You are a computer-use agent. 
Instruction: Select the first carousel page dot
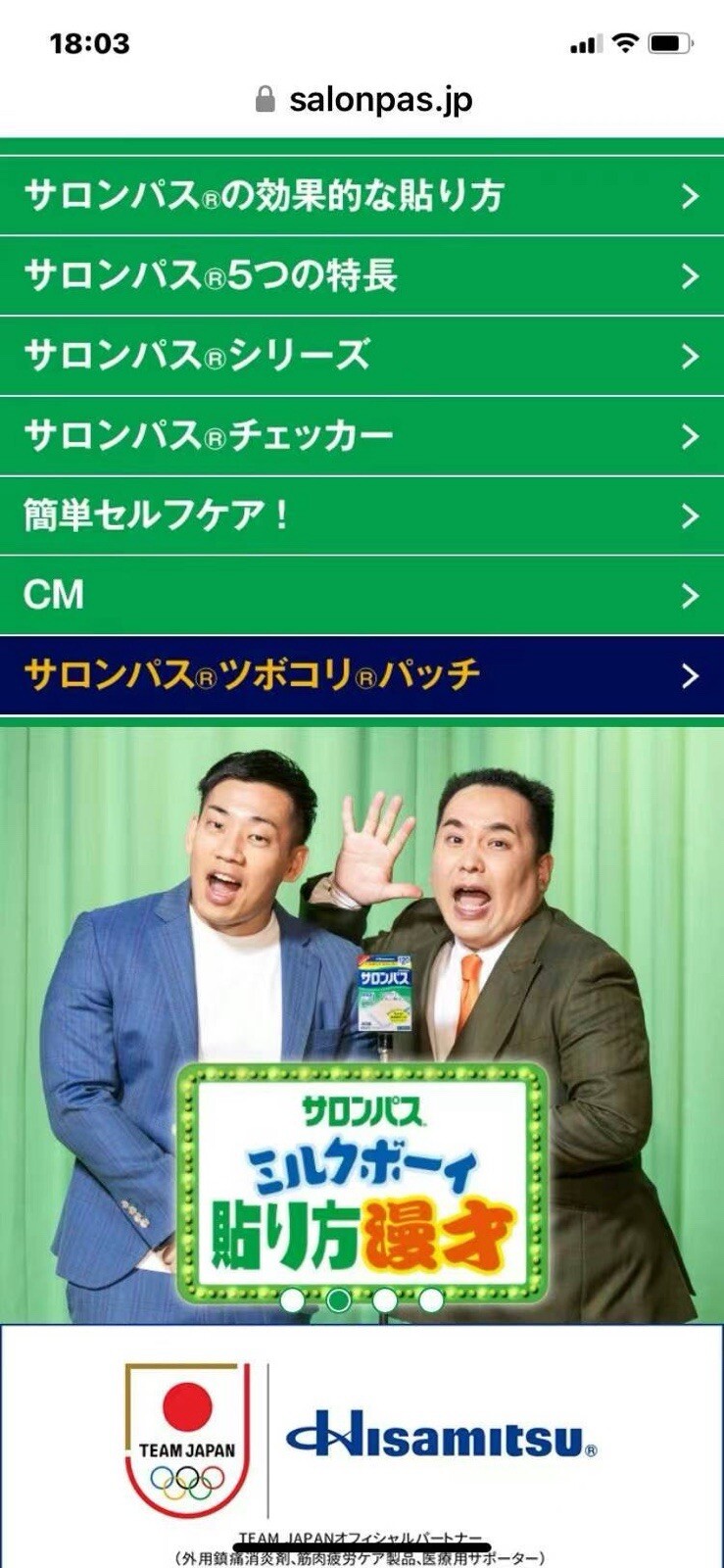(x=292, y=1300)
